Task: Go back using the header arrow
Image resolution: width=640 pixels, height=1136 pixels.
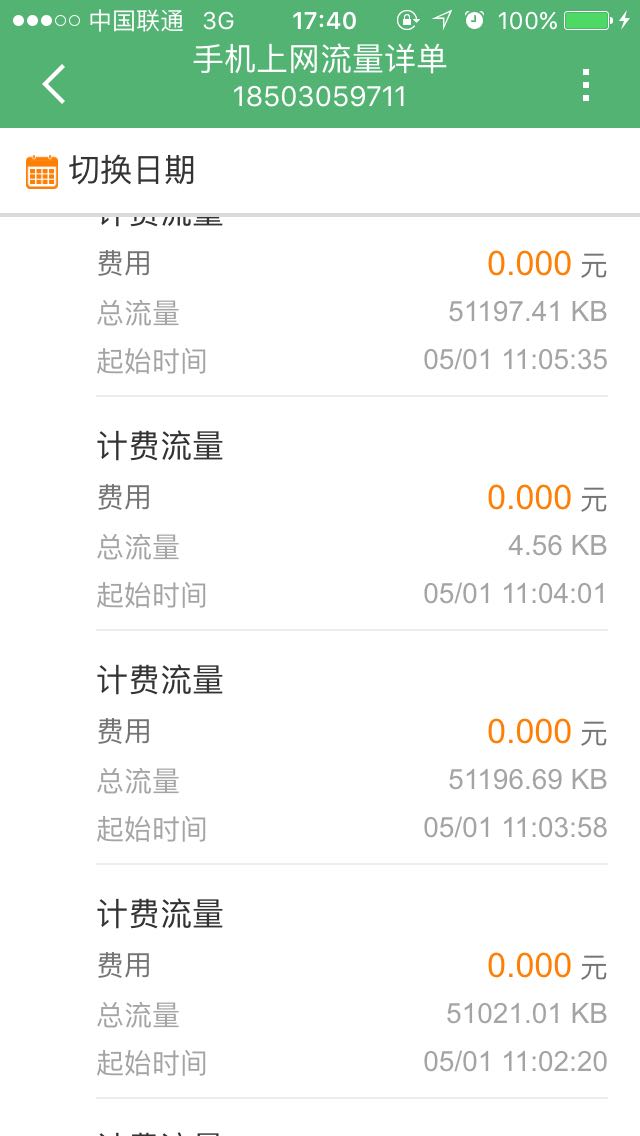Action: pyautogui.click(x=54, y=84)
